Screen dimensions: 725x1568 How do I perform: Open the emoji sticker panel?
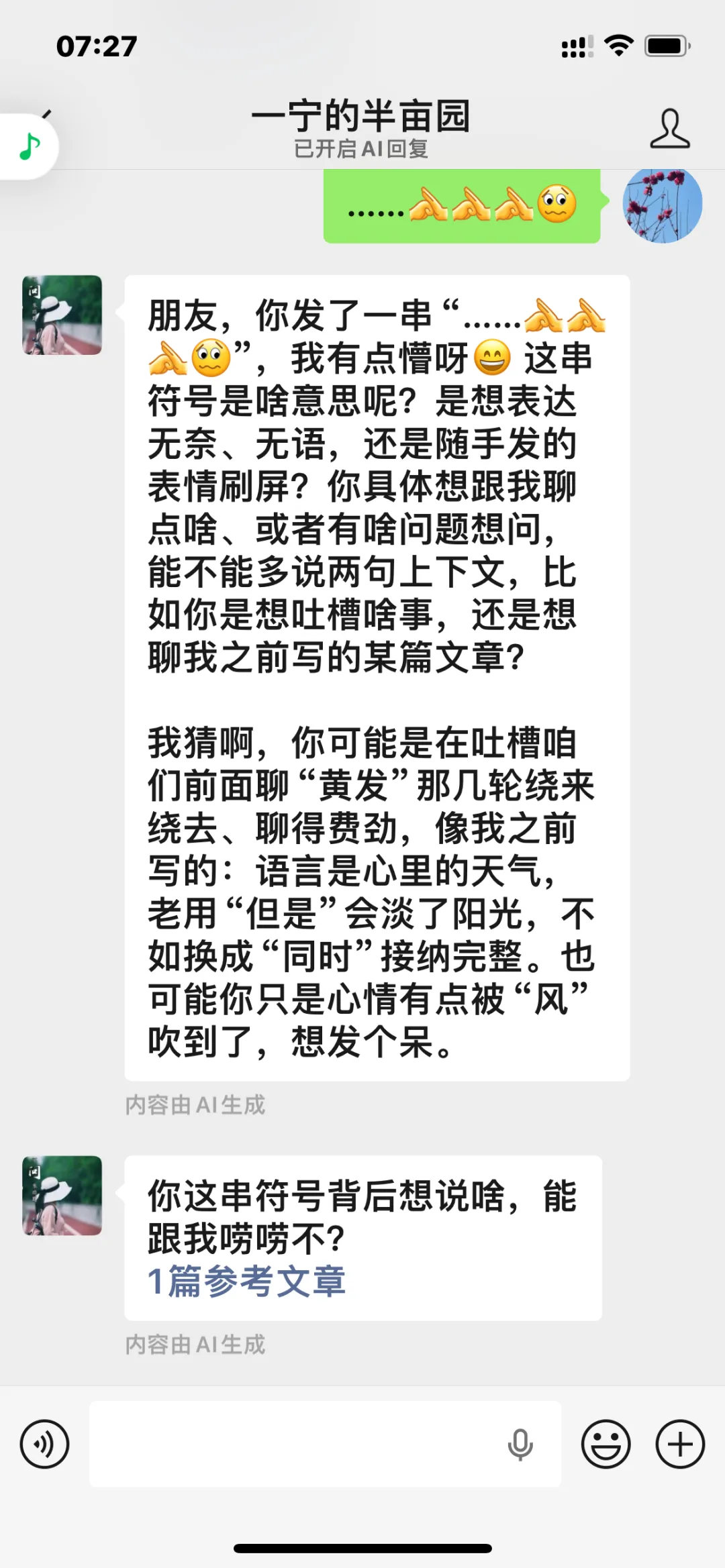[606, 1444]
